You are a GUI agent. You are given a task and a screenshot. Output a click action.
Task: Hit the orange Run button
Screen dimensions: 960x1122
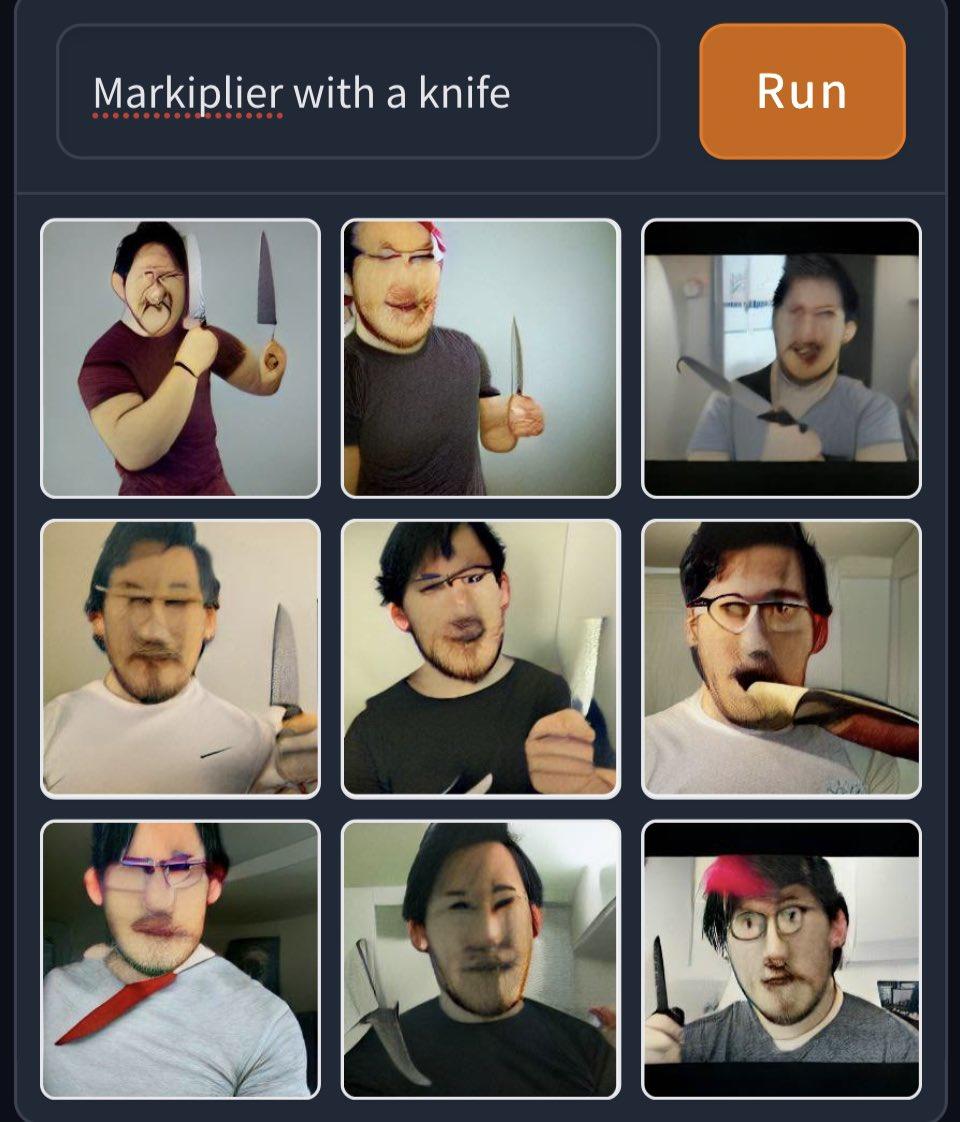(x=802, y=92)
